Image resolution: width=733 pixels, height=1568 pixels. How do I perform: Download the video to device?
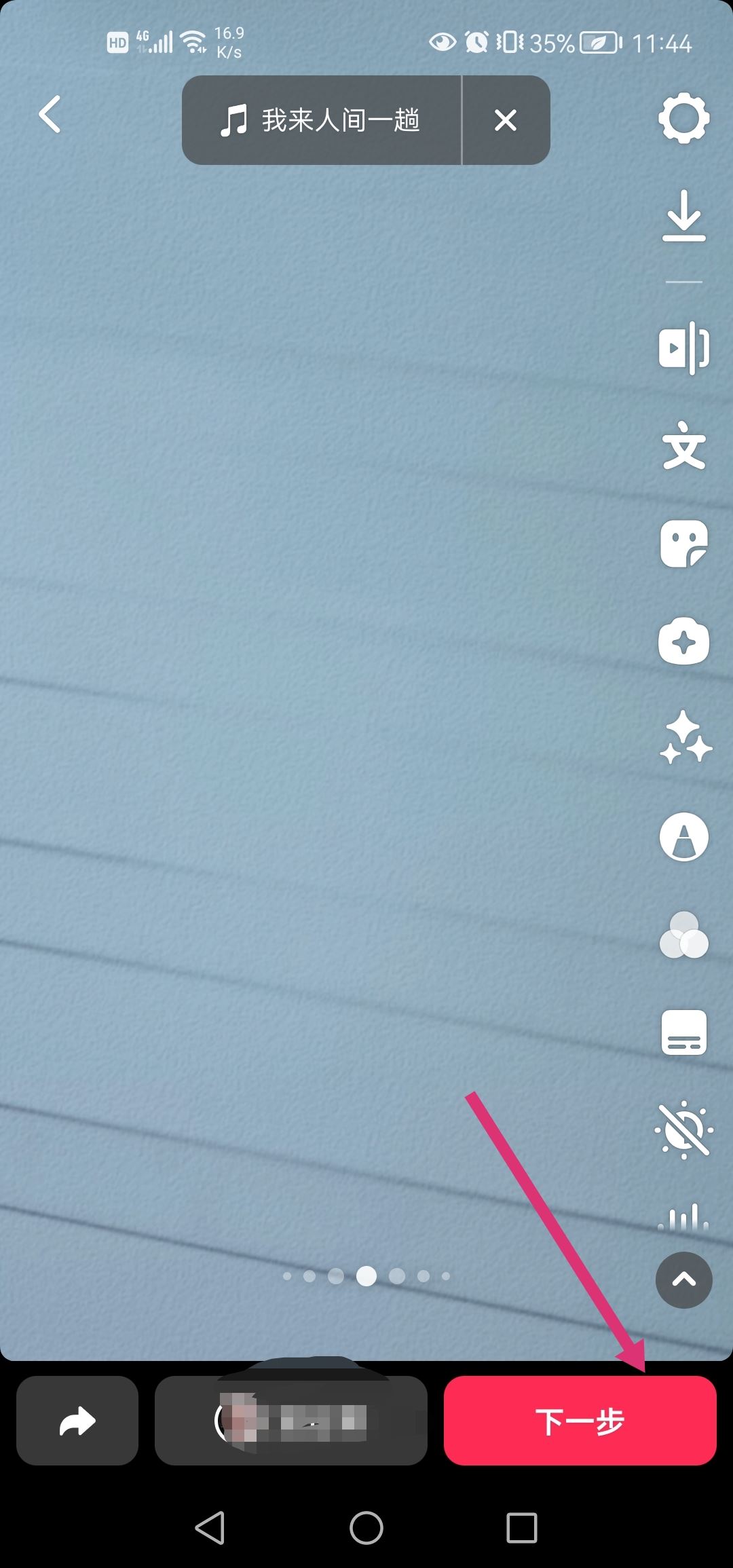[x=683, y=216]
